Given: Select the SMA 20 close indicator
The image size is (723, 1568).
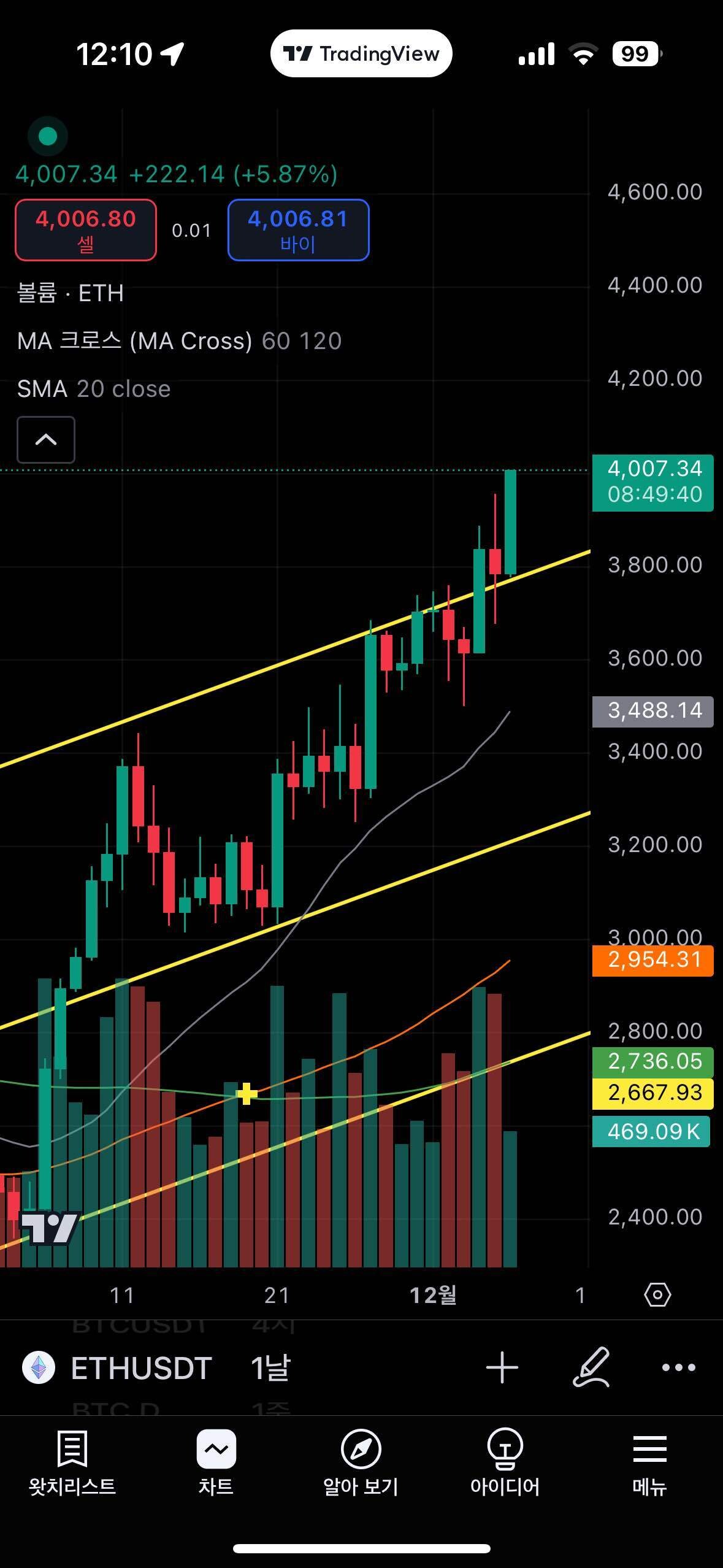Looking at the screenshot, I should pyautogui.click(x=93, y=389).
